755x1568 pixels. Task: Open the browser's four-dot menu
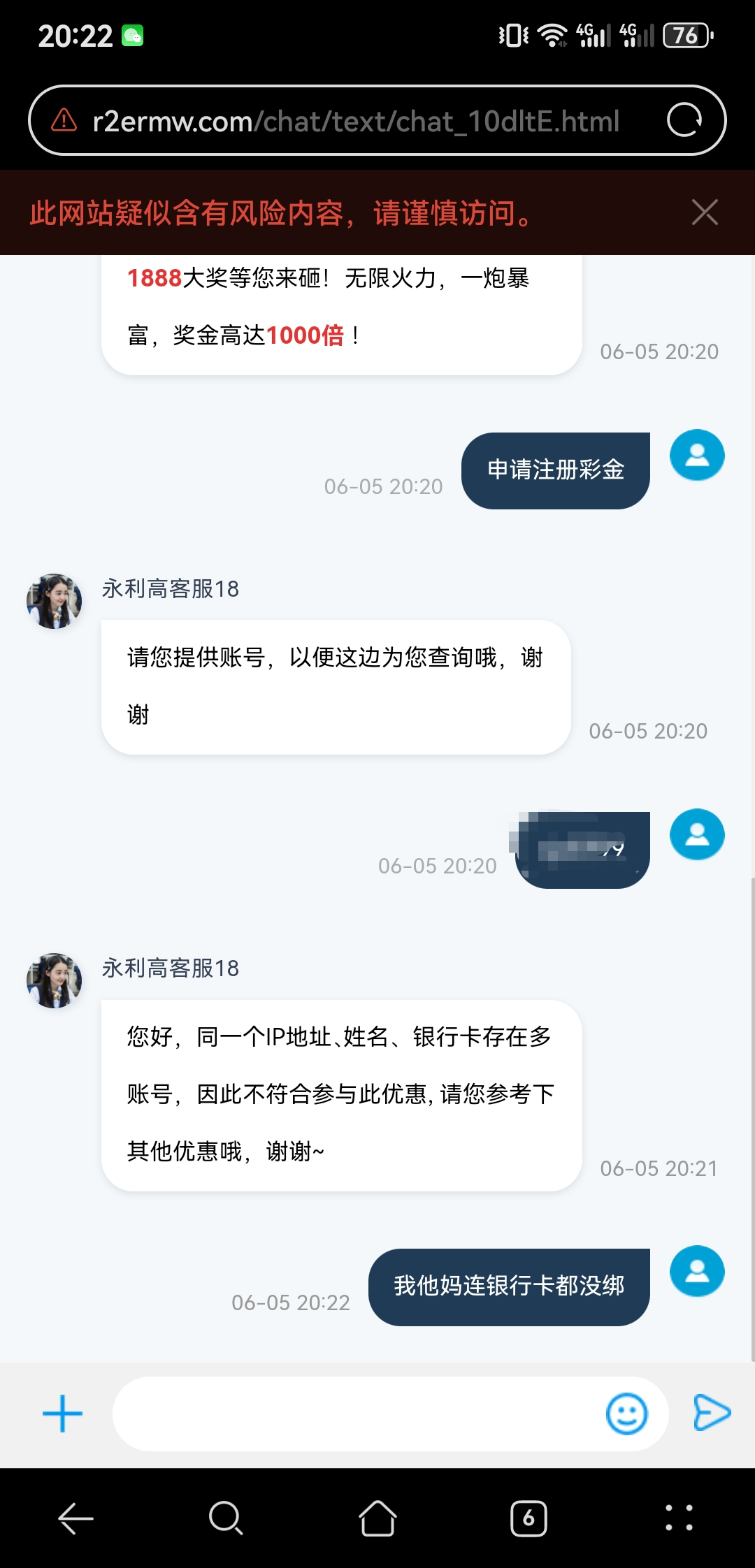click(x=679, y=1518)
